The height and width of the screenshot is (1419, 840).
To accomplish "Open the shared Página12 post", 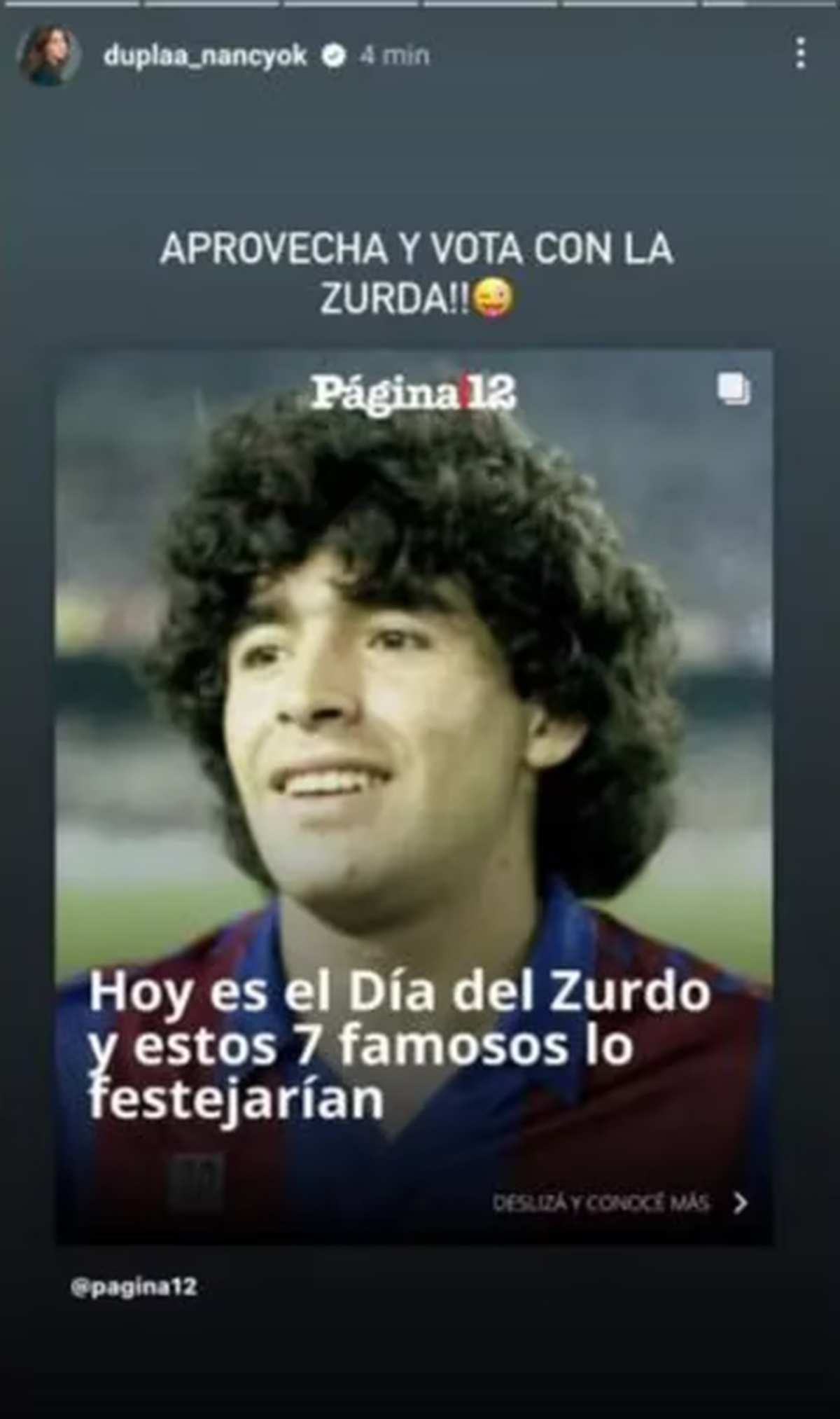I will click(x=414, y=798).
